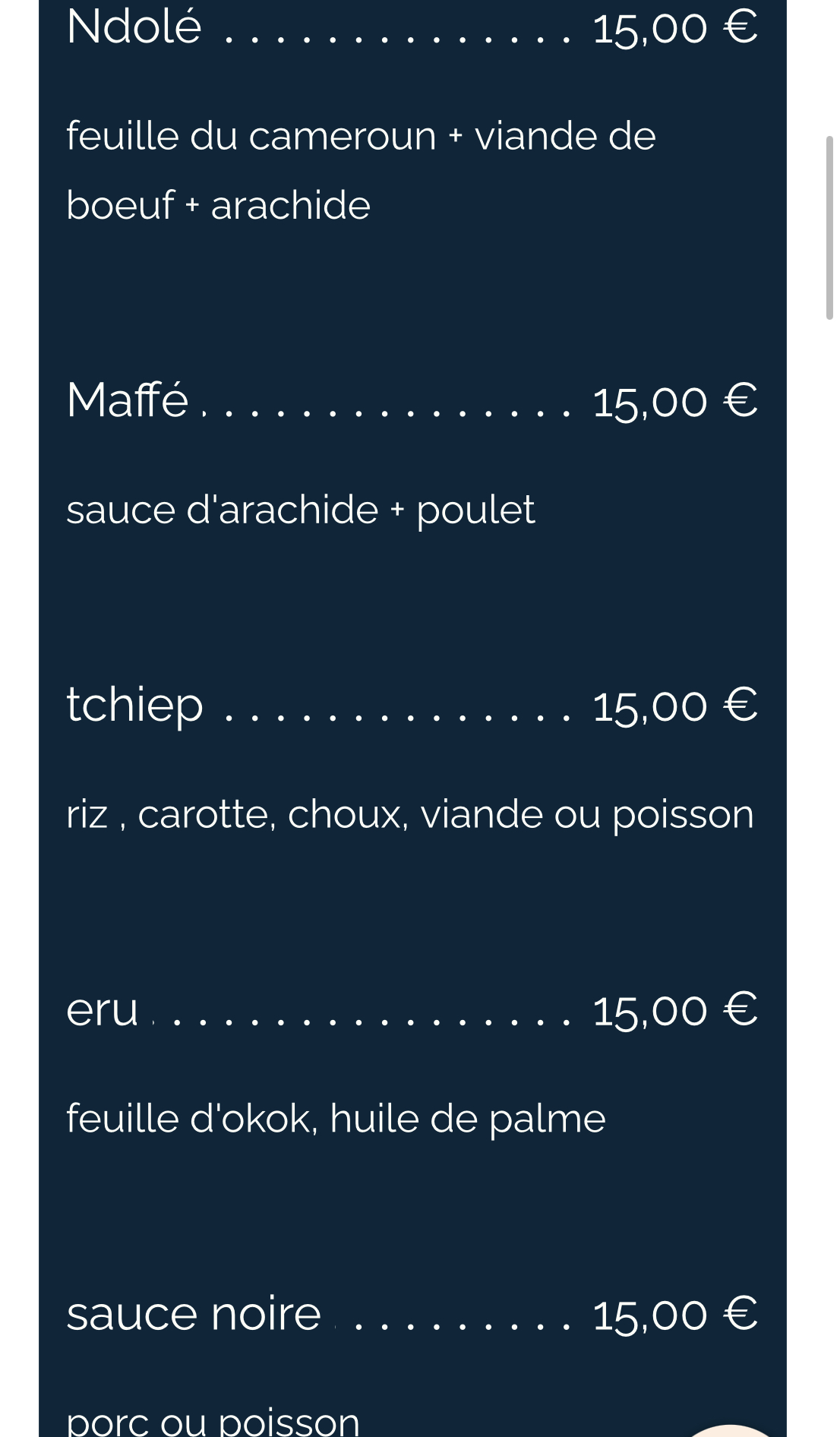Tap the cream floating button in the corner
The height and width of the screenshot is (1437, 840).
pyautogui.click(x=730, y=1430)
